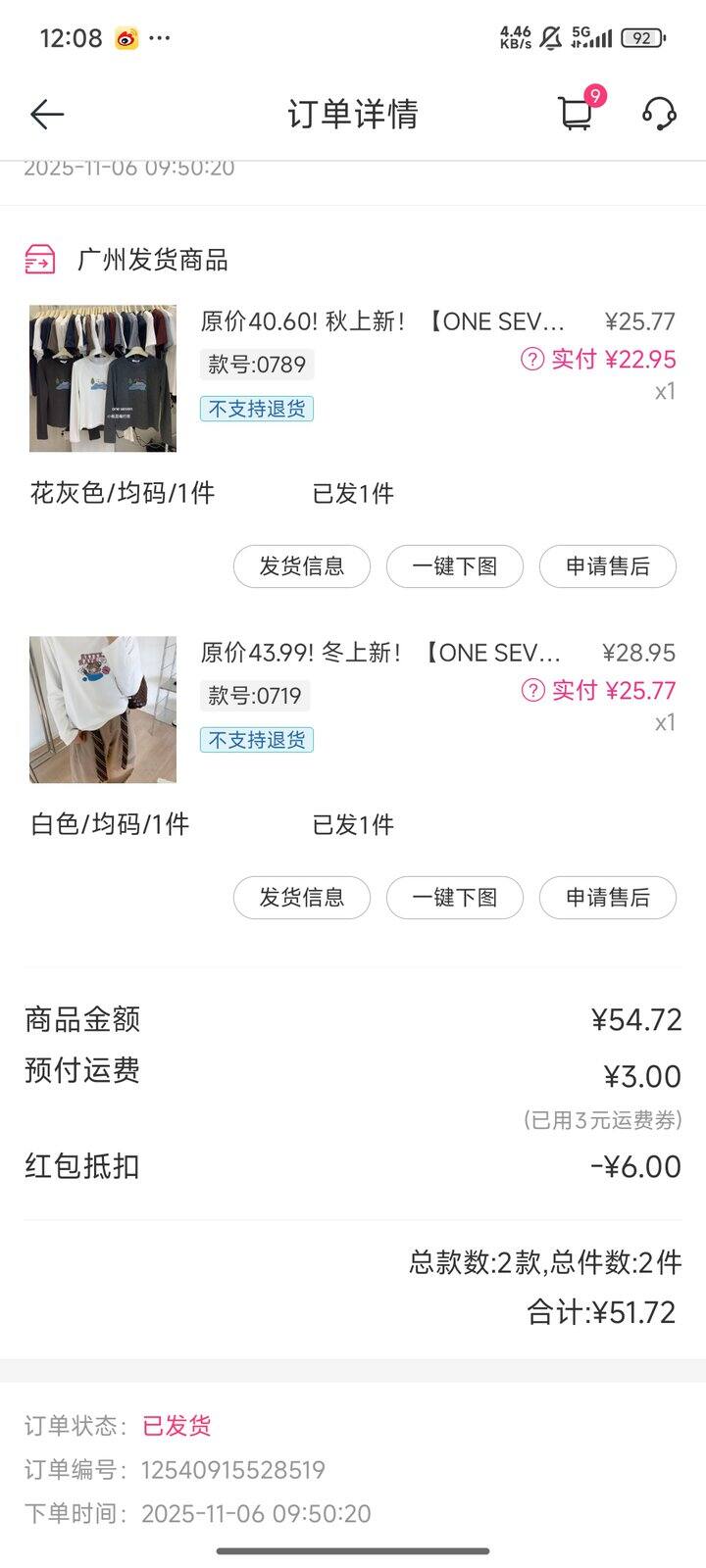Tap the shipping icon beside 广州发货商品
706x1568 pixels.
[40, 258]
